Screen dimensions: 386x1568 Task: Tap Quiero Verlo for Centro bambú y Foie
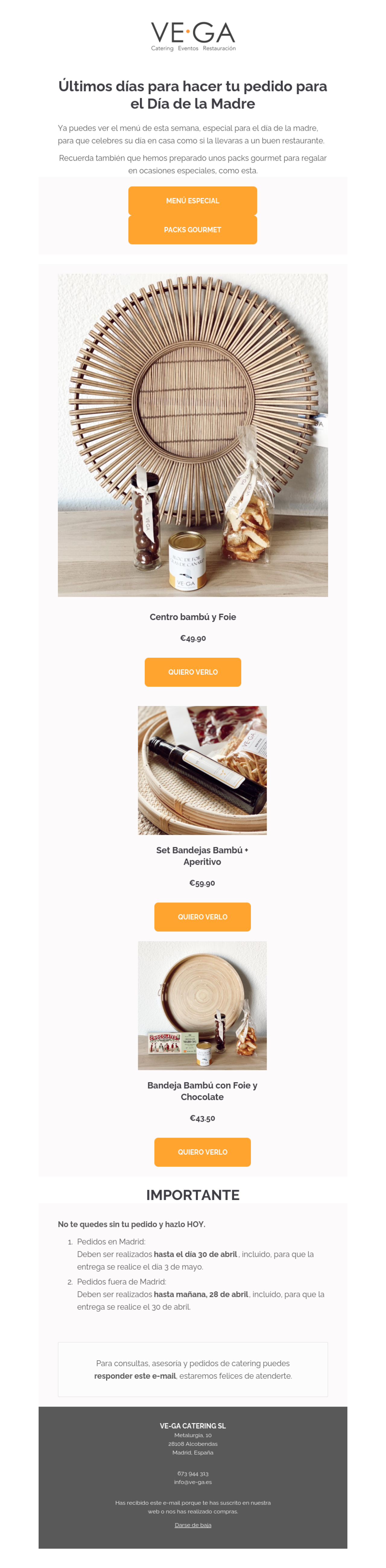coord(192,672)
